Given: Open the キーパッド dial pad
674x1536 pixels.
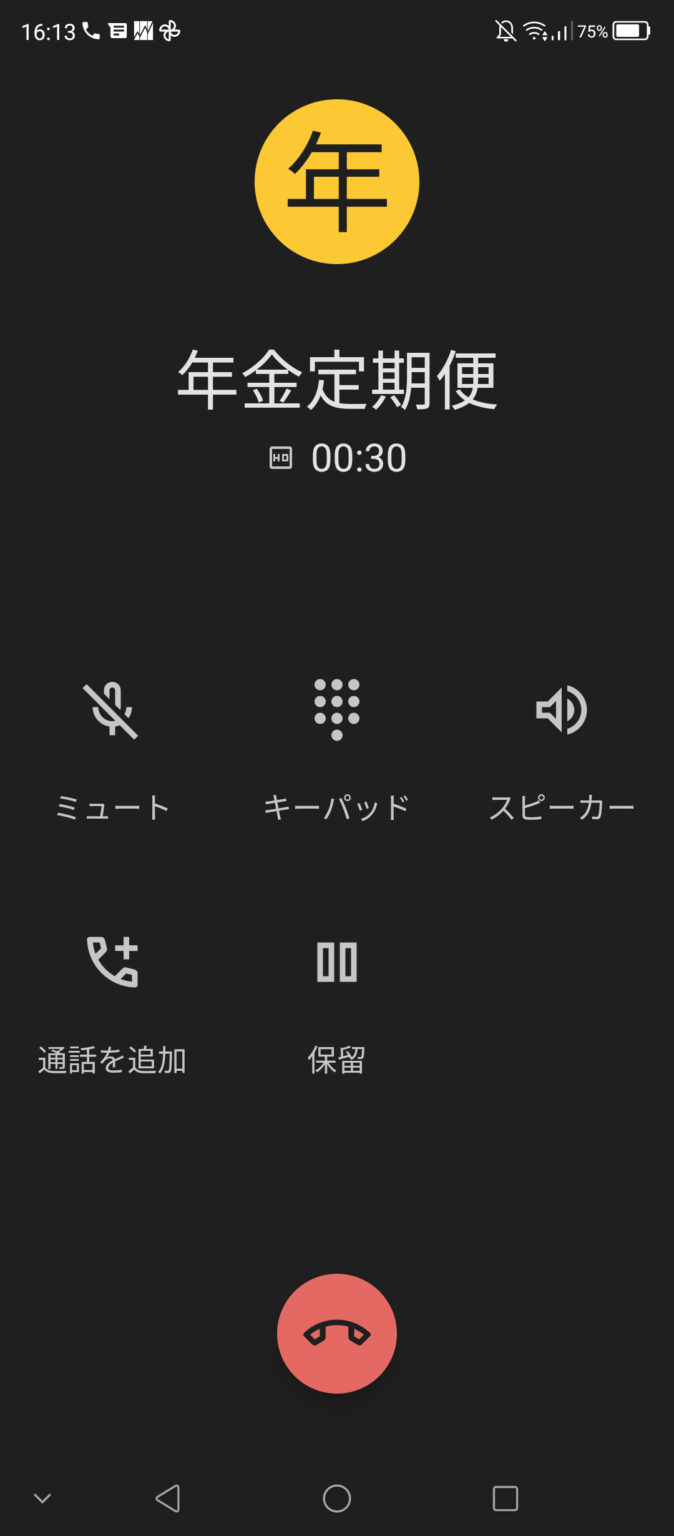Looking at the screenshot, I should click(336, 712).
